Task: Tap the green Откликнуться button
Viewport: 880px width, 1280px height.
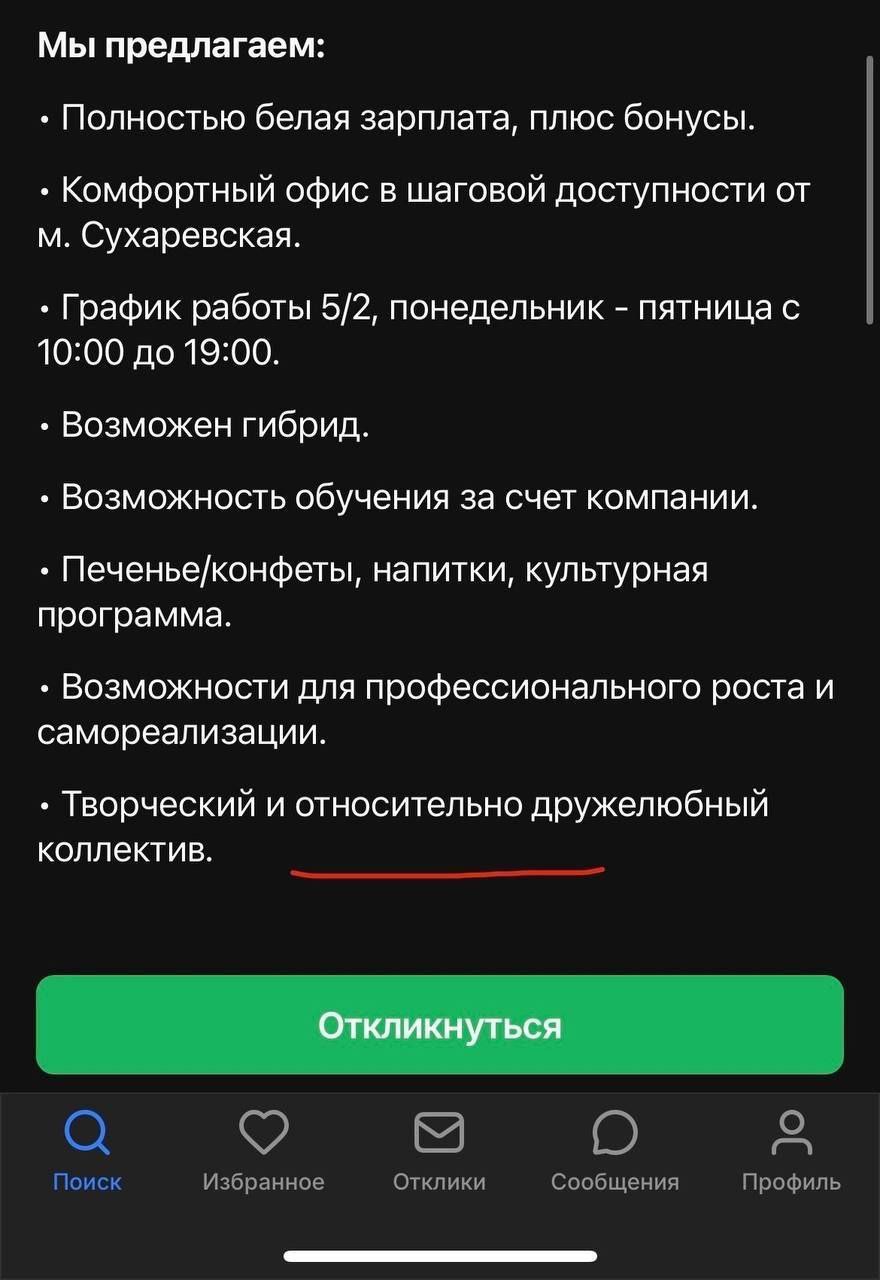Action: point(440,1025)
